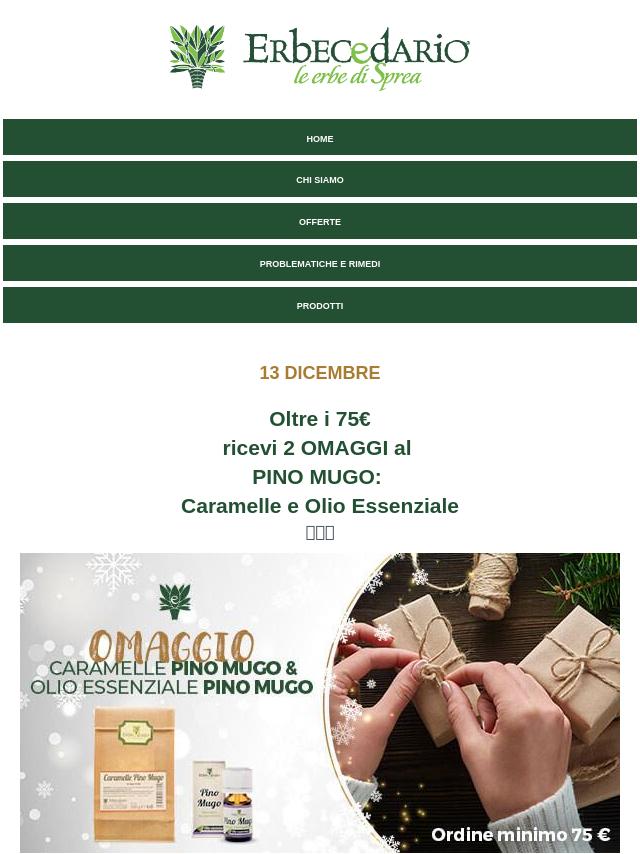
Task: Open the OFFERTE section
Action: point(320,222)
